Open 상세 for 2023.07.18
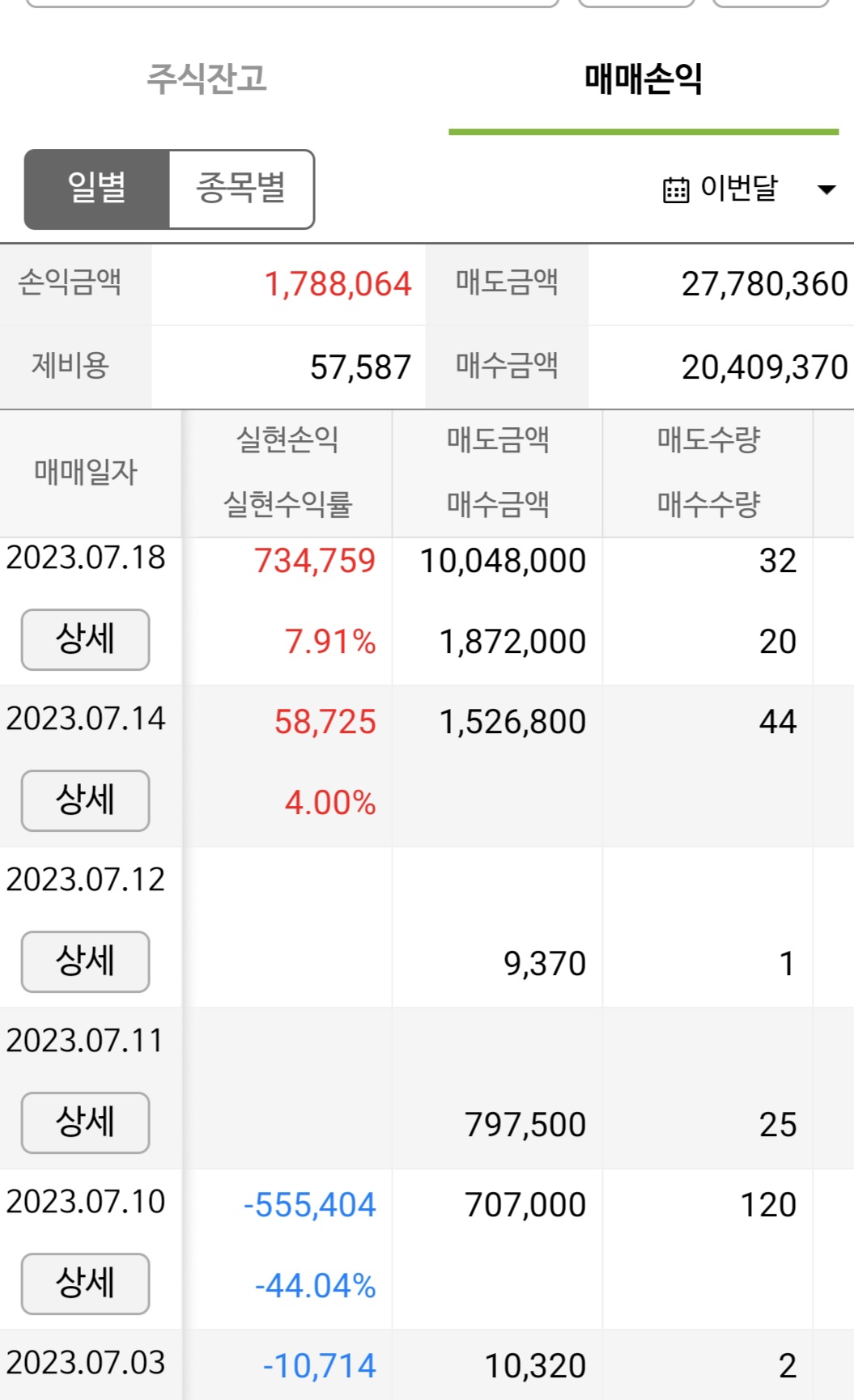 pos(85,639)
